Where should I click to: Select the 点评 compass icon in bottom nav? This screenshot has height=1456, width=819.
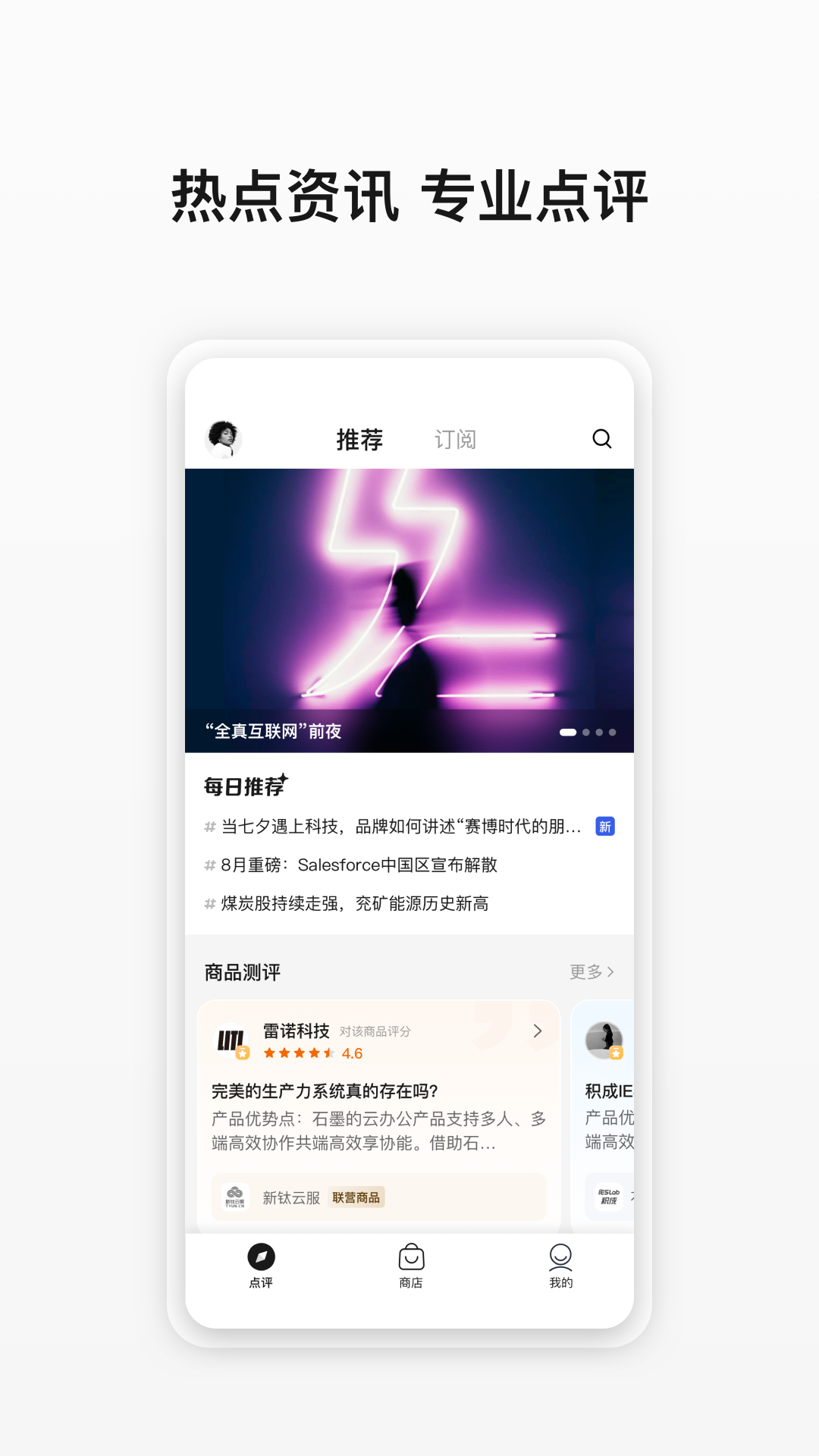pyautogui.click(x=262, y=1257)
